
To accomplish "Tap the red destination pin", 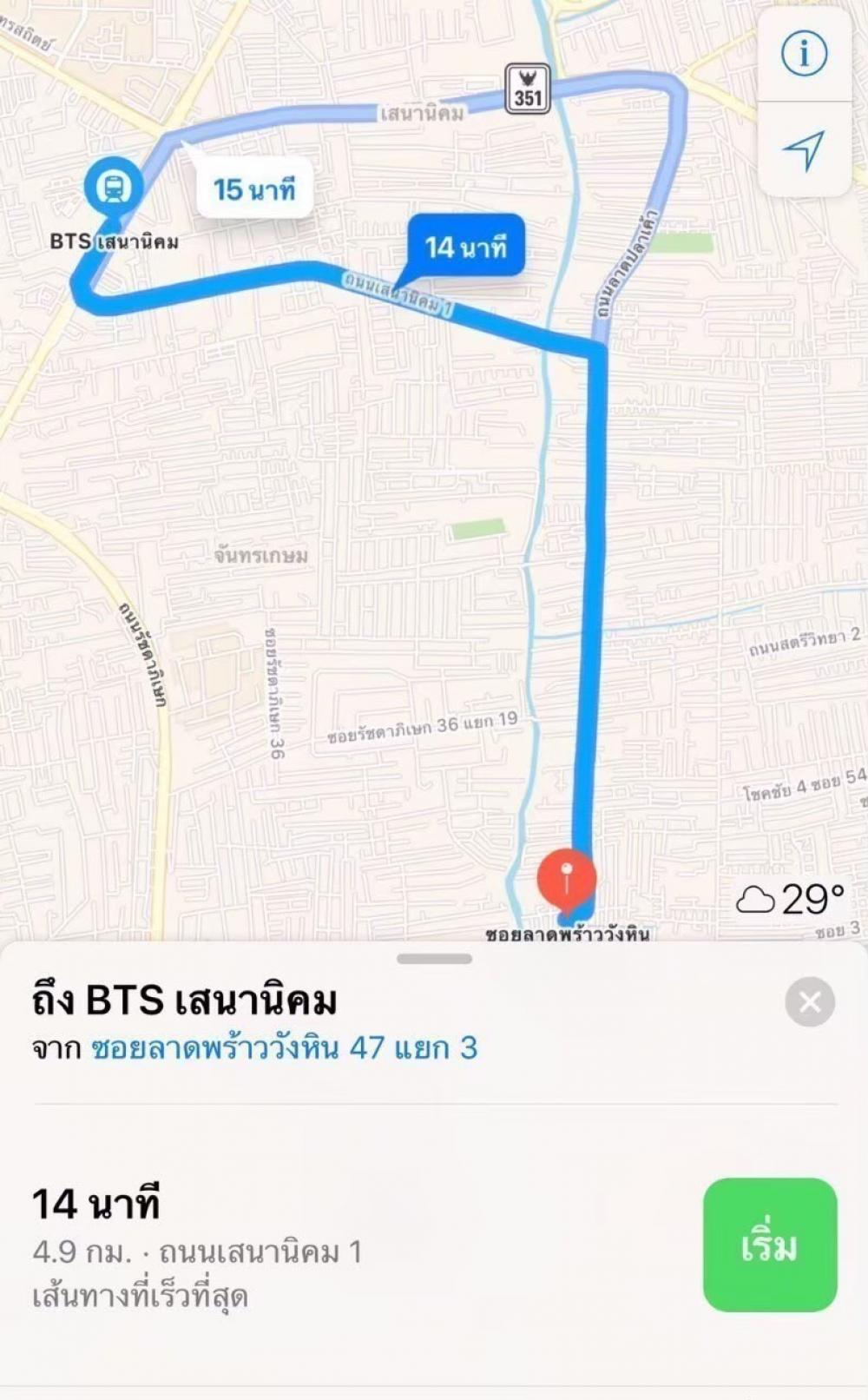I will 566,877.
